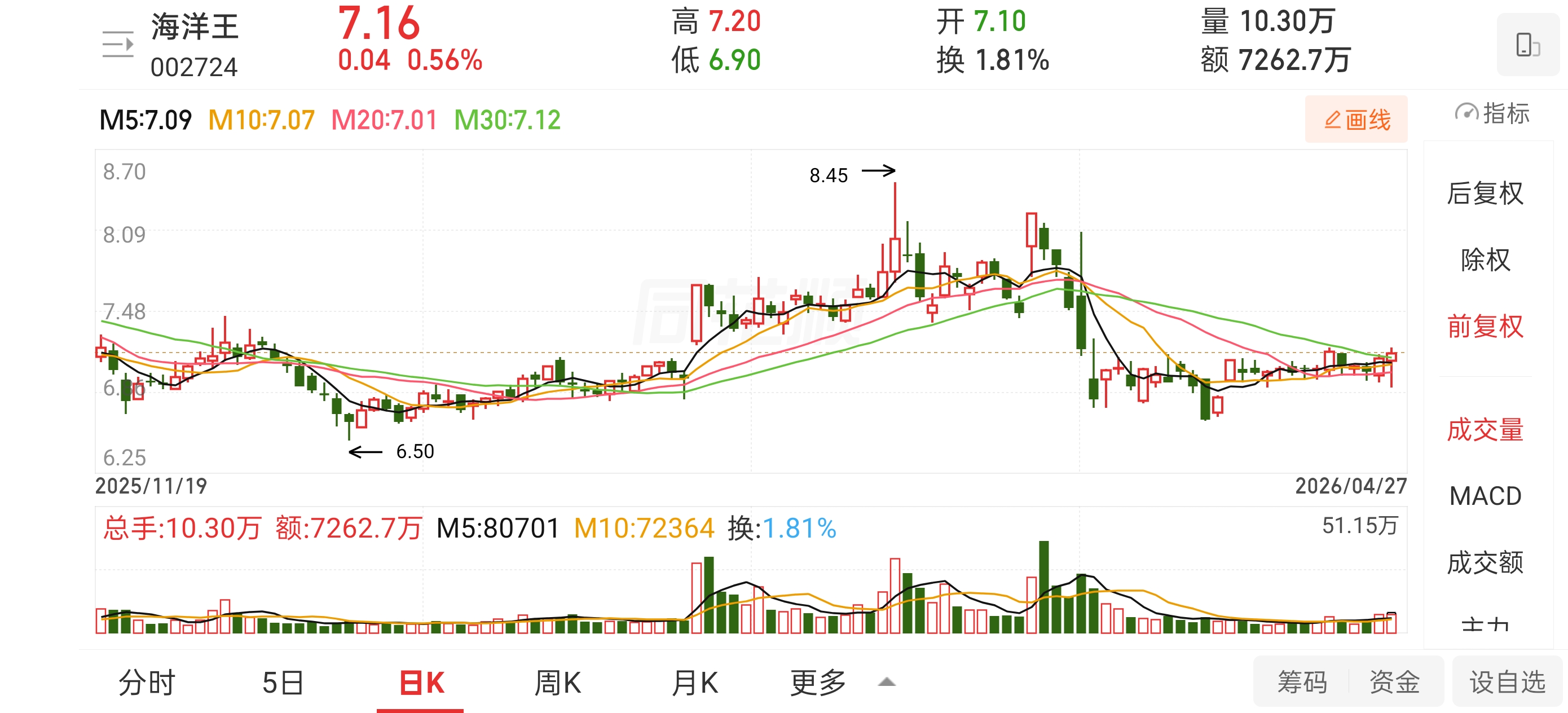Viewport: 1568px width, 713px height.
Task: Switch to the 分时 chart tab
Action: [147, 683]
